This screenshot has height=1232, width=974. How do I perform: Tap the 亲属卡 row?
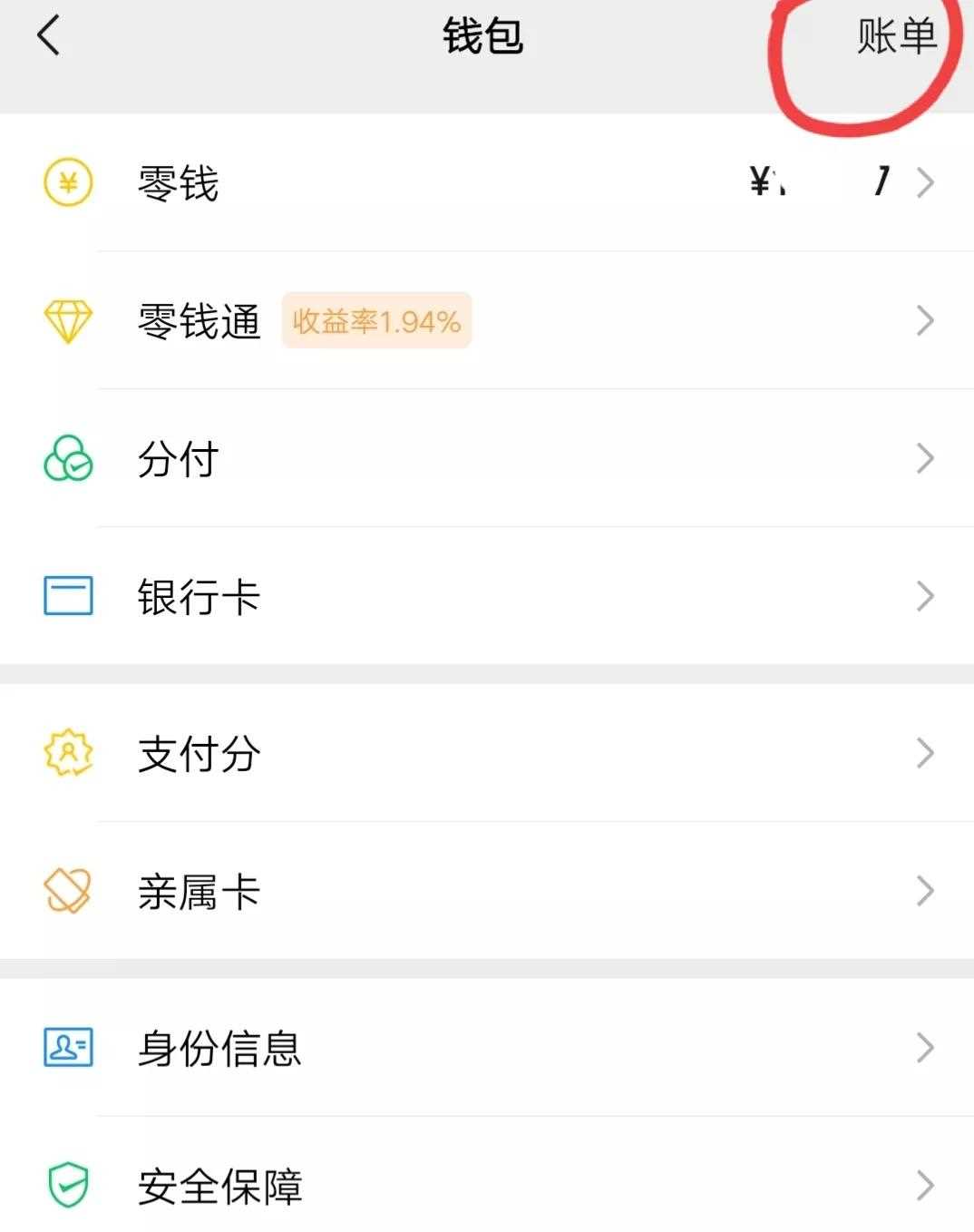point(487,892)
